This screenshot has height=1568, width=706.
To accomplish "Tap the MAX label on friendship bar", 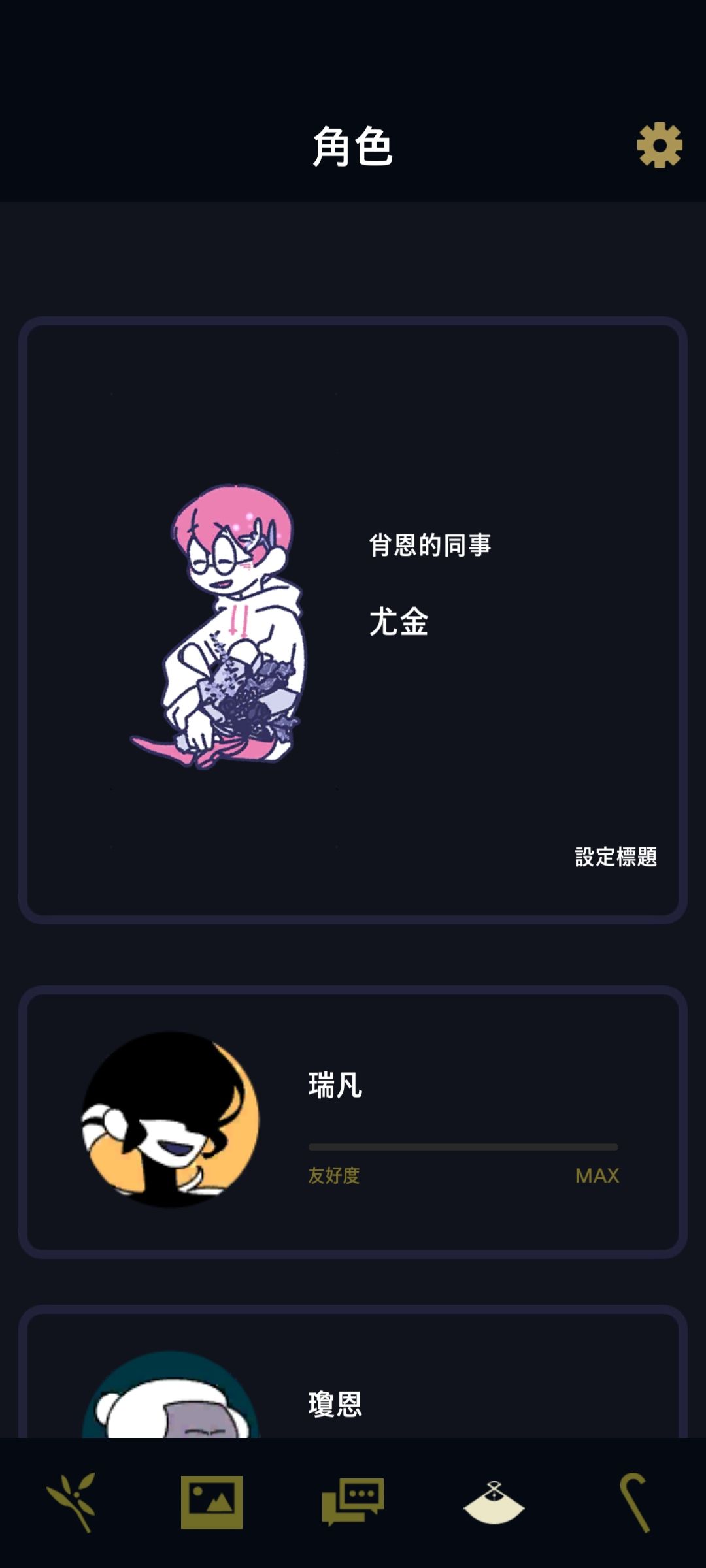I will point(596,1173).
